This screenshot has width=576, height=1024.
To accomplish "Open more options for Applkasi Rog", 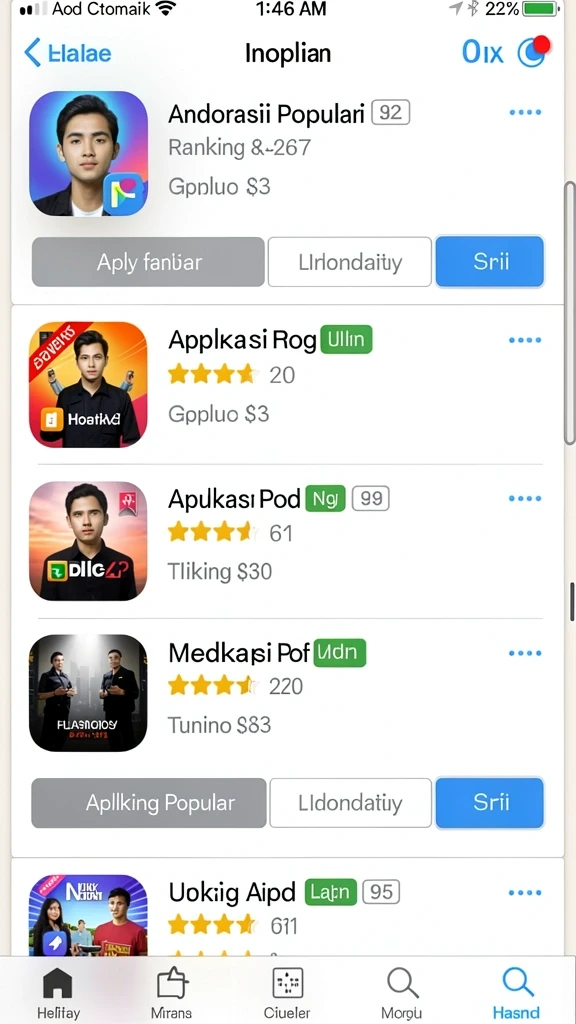I will point(525,340).
